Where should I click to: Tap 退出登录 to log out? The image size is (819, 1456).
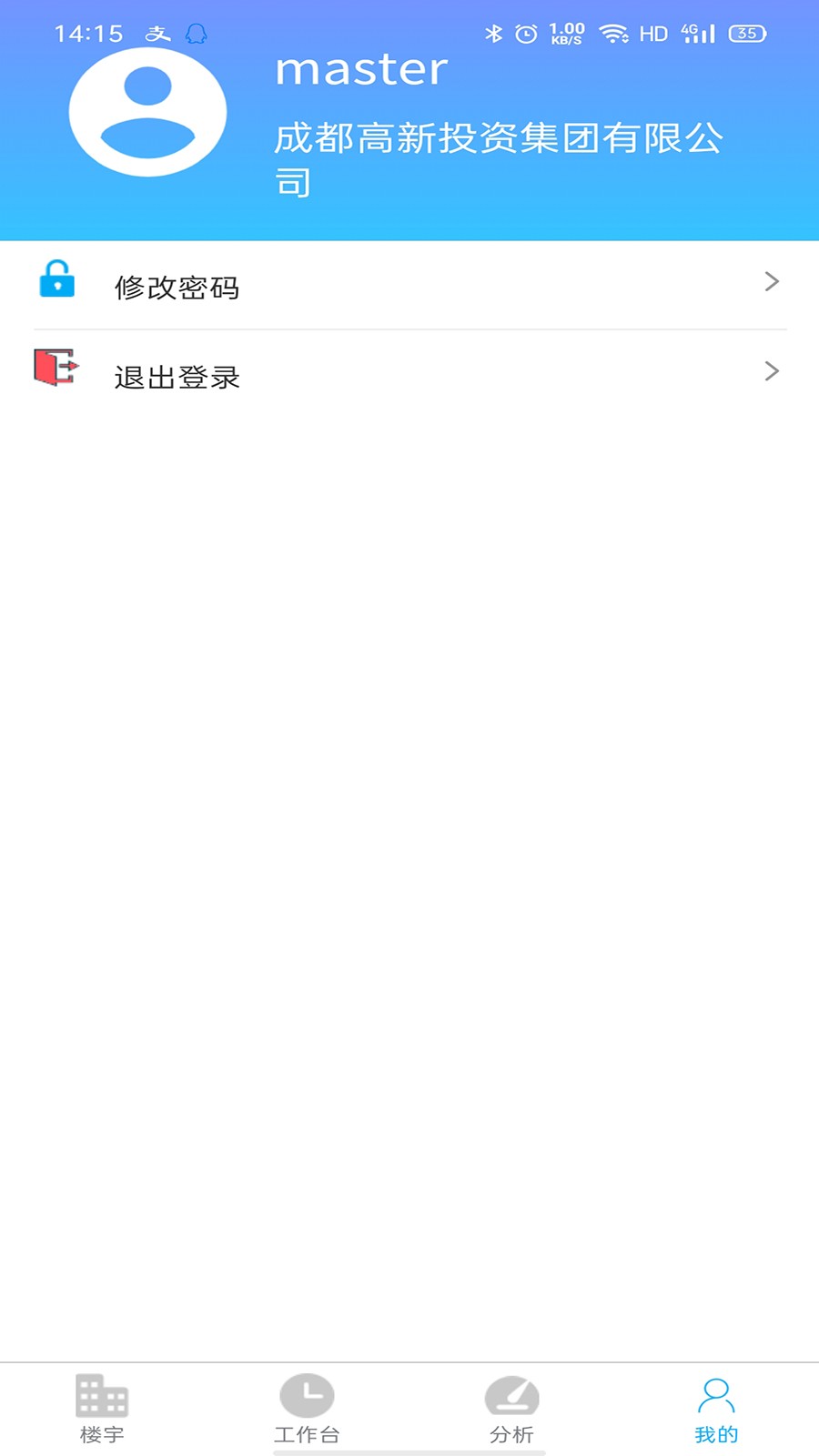point(409,375)
